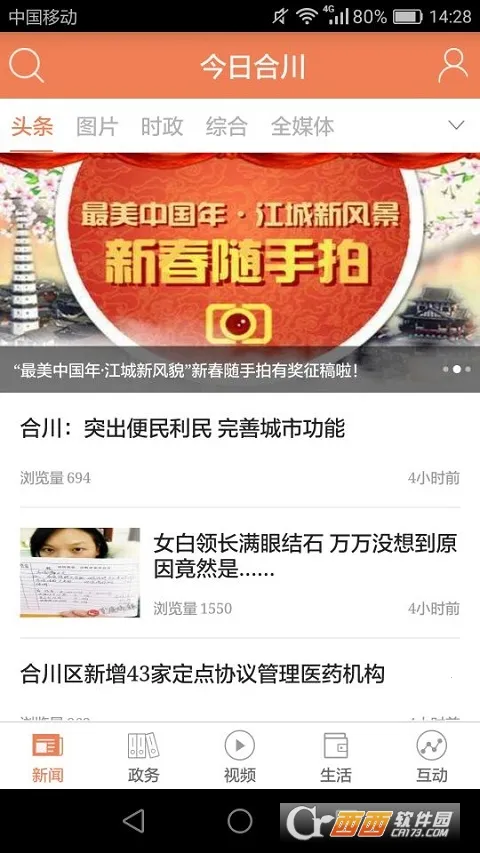Open the 生活 bottom tab
Image resolution: width=480 pixels, height=853 pixels.
[x=336, y=757]
